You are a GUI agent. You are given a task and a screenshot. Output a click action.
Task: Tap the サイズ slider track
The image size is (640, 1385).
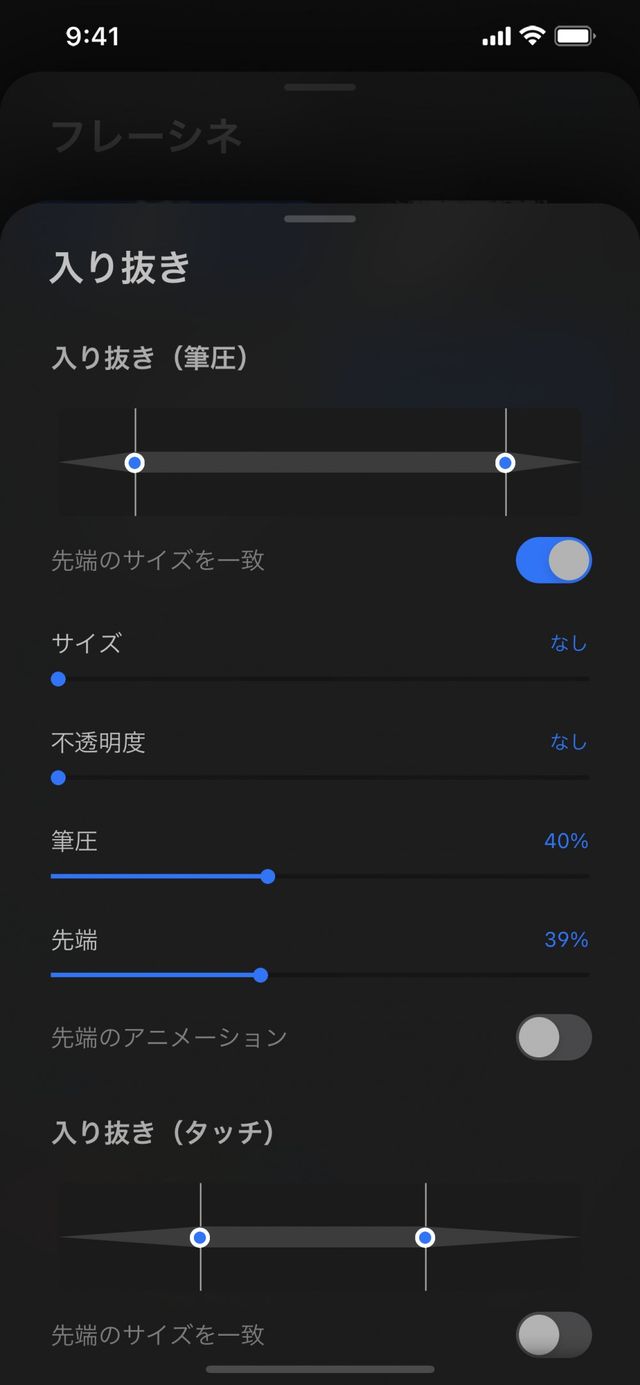[320, 679]
